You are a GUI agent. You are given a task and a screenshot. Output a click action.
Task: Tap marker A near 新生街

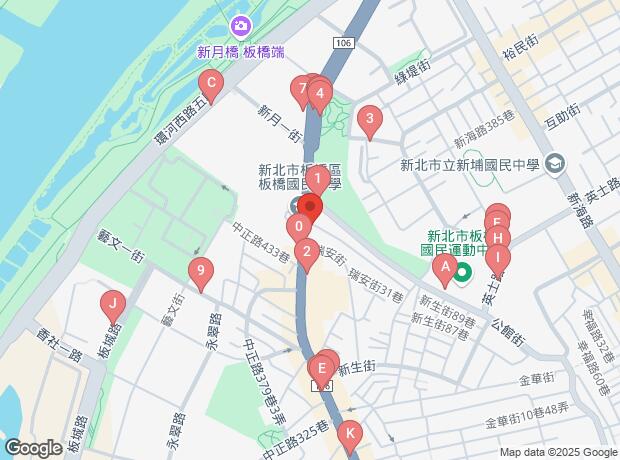tap(443, 267)
